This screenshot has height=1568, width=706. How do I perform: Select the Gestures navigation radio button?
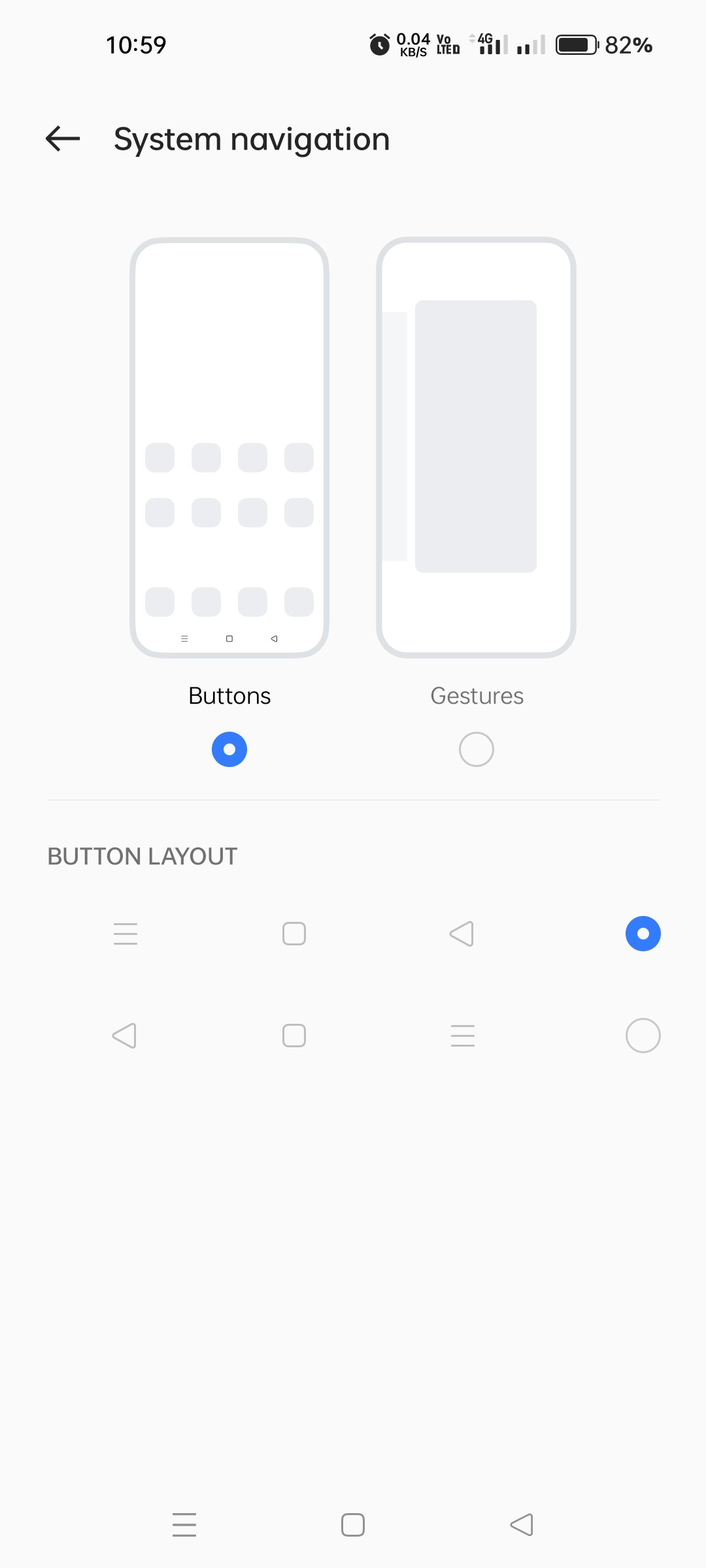(477, 749)
